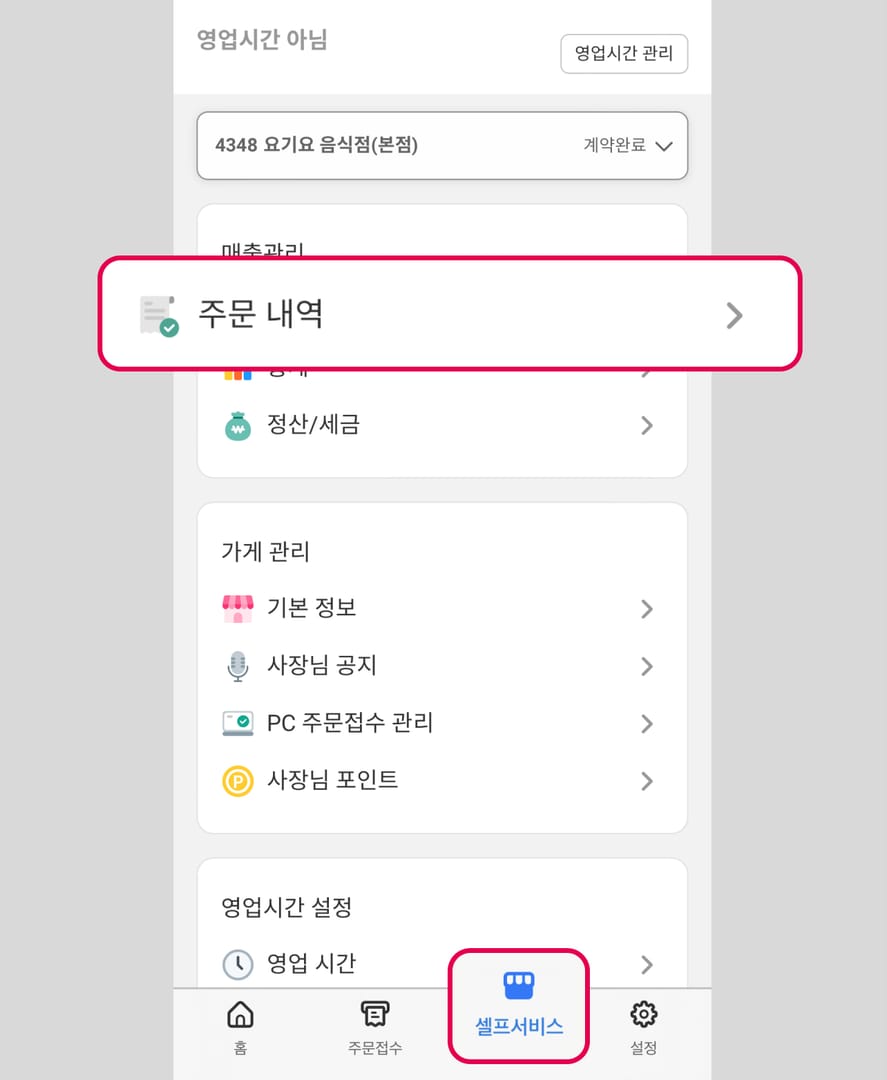Click the microphone icon for 사장님 공지
This screenshot has height=1080, width=887.
(x=236, y=666)
